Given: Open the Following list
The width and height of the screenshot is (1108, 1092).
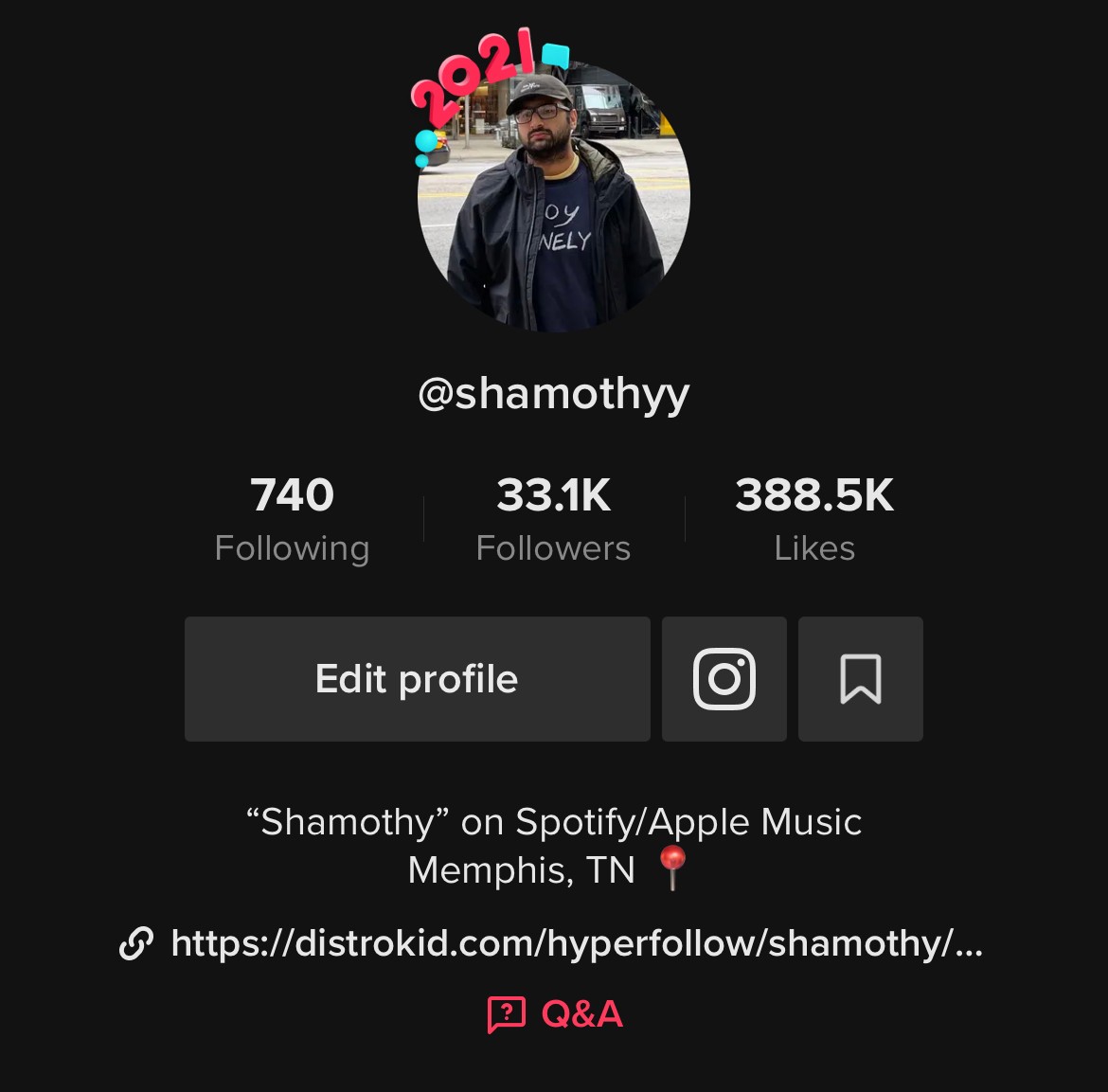Looking at the screenshot, I should click(x=292, y=518).
